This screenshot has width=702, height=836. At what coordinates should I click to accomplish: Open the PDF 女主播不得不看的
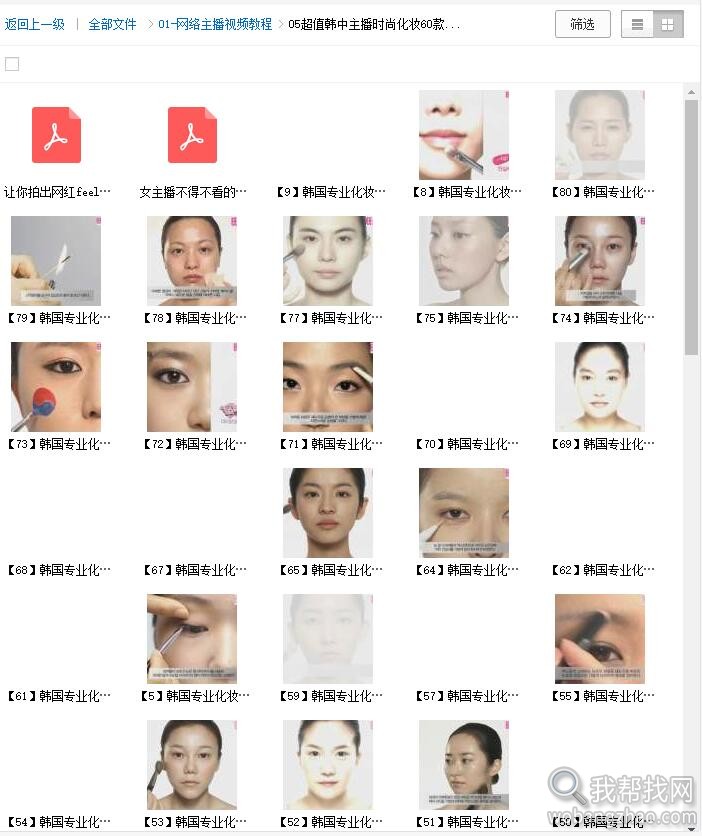point(192,135)
